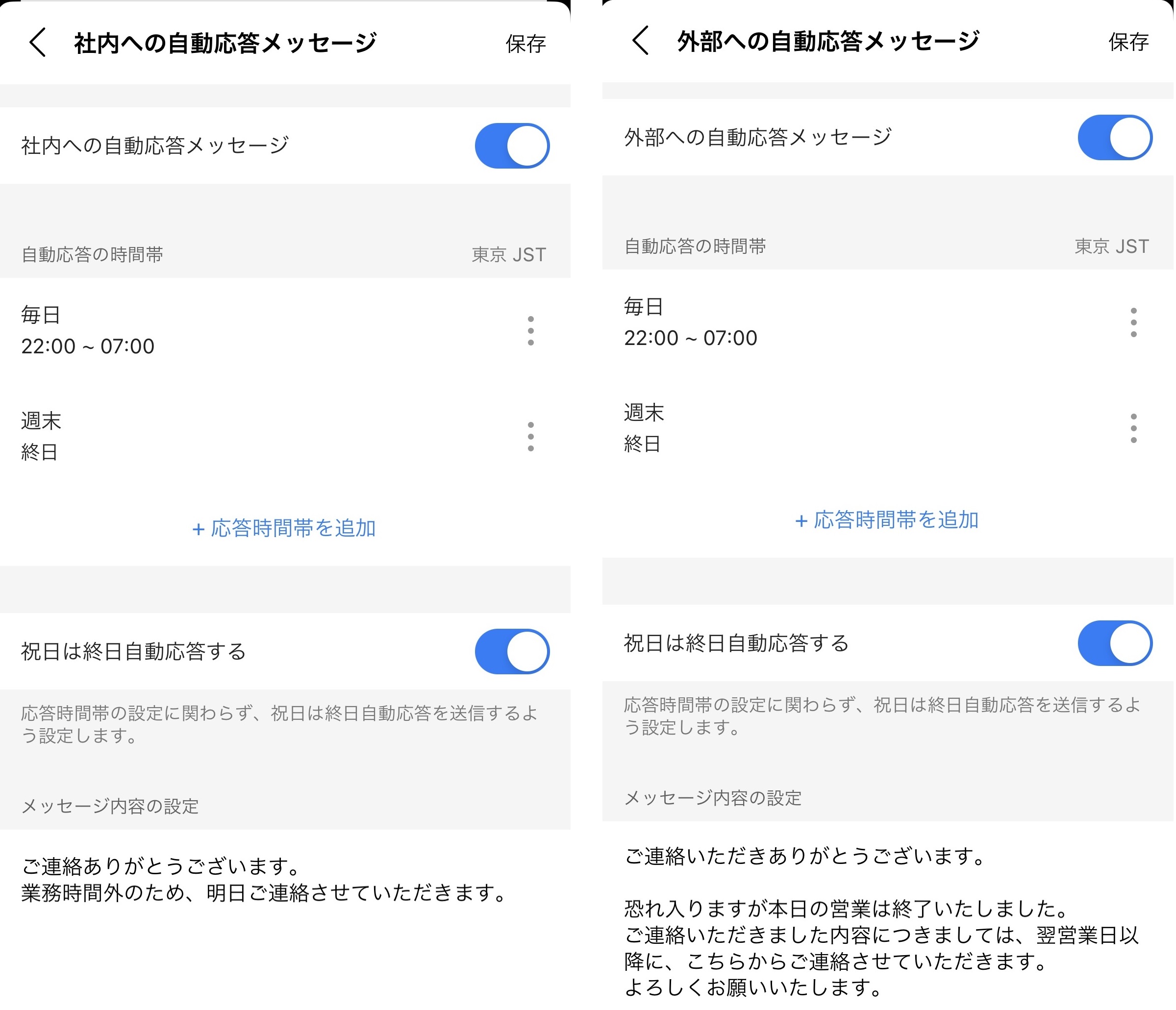Open options for 週末 終日 slot on 社内 screen
Viewport: 1176px width, 1010px height.
tap(530, 436)
